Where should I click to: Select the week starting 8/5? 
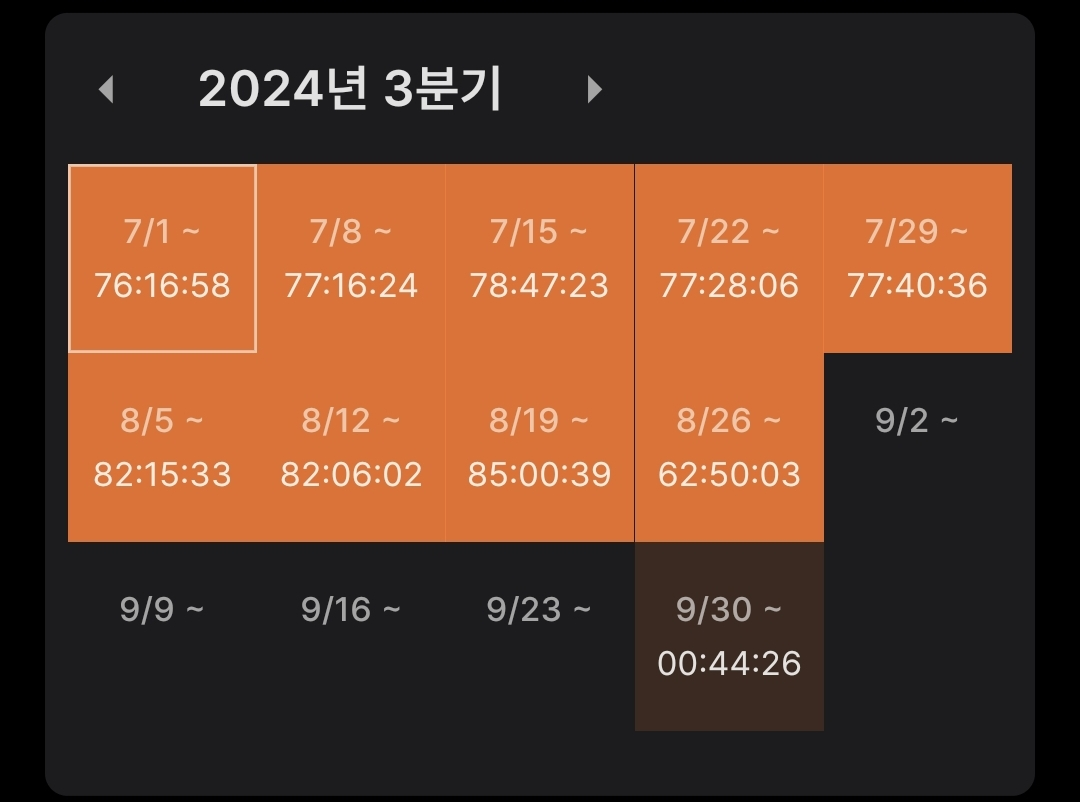163,447
